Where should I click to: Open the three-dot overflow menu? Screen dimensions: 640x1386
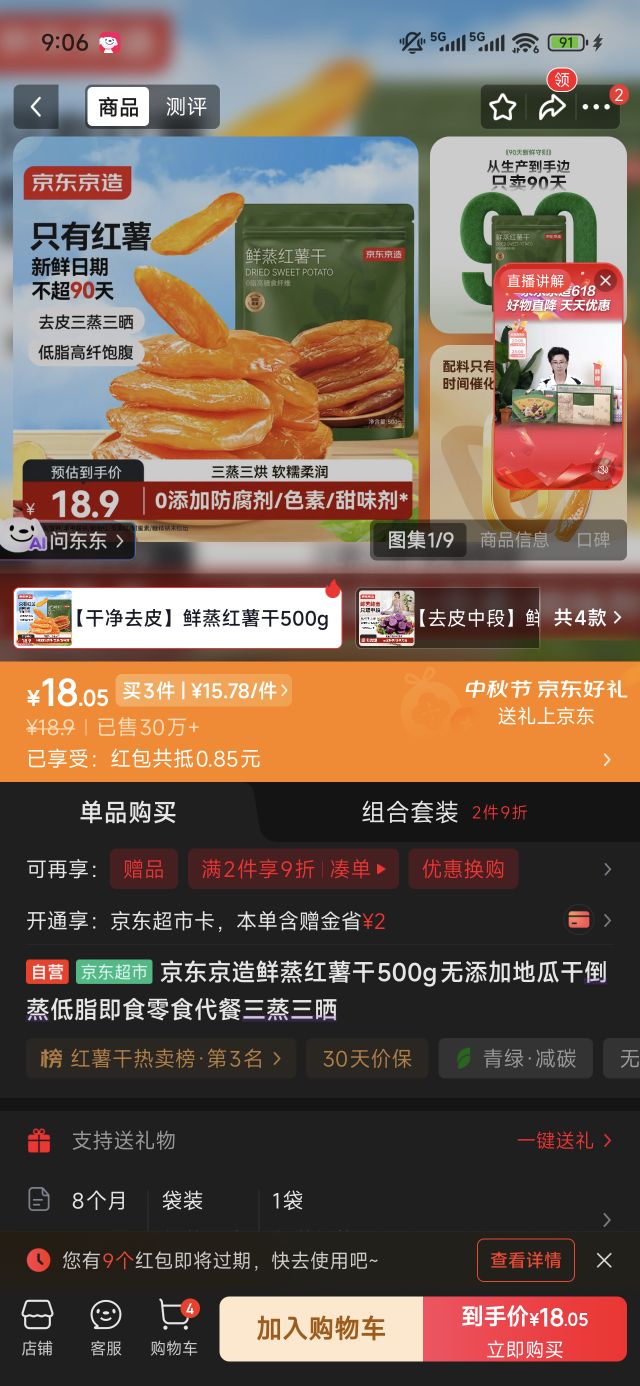596,107
